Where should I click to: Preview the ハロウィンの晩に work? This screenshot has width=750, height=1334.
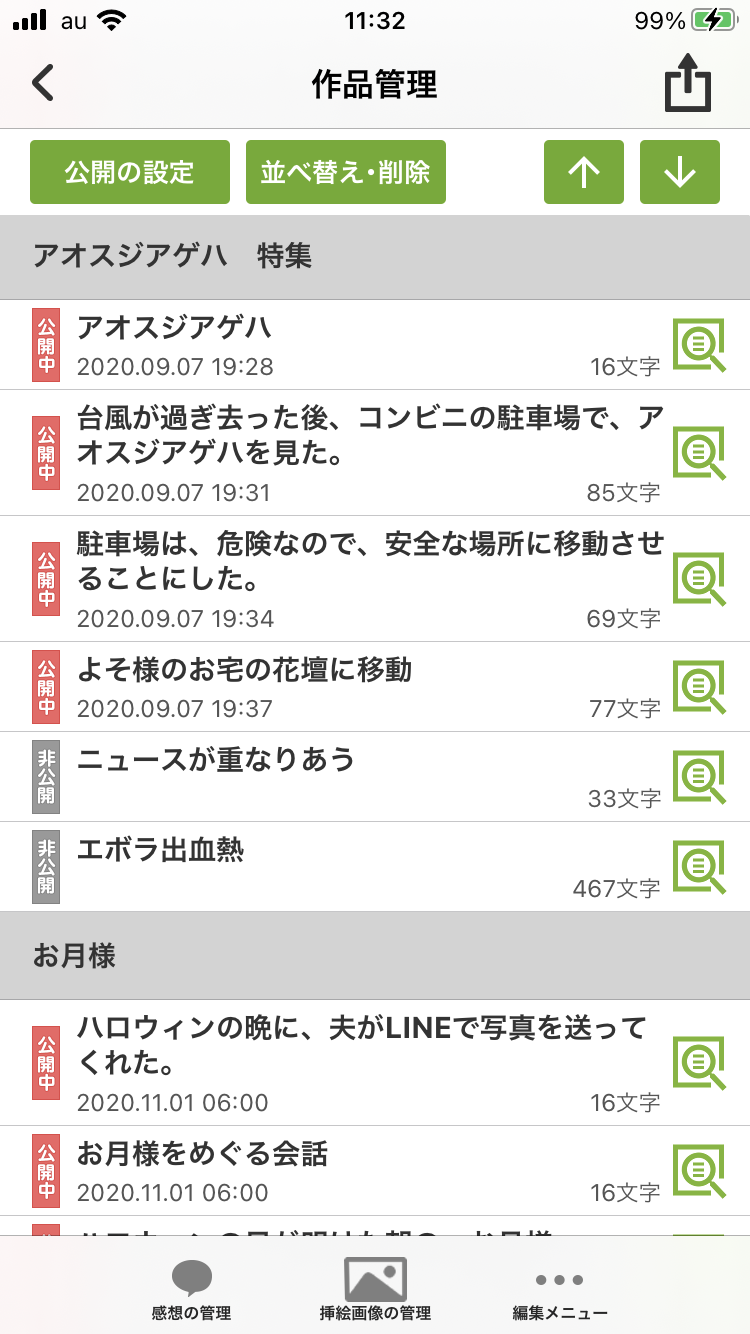[699, 1062]
